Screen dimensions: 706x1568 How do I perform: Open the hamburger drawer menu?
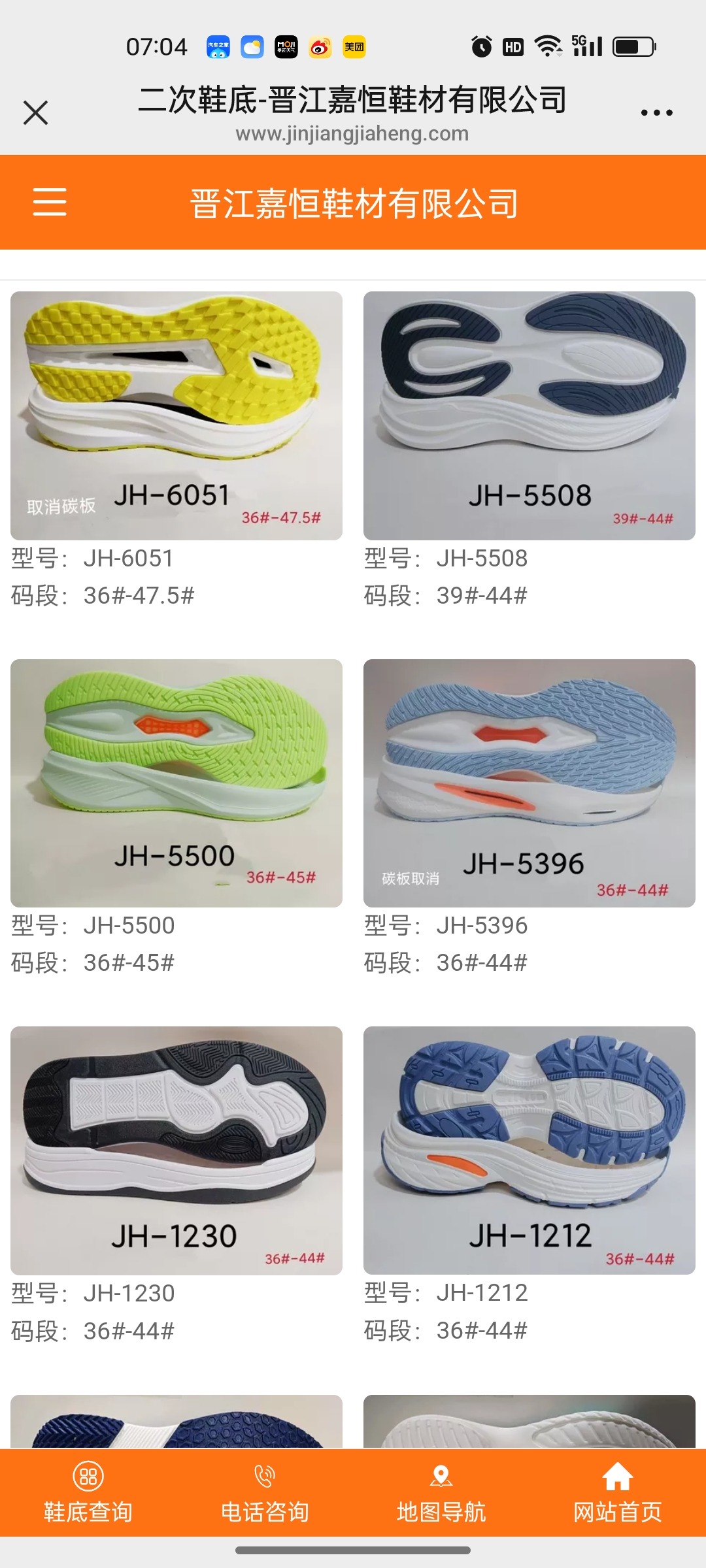point(50,201)
